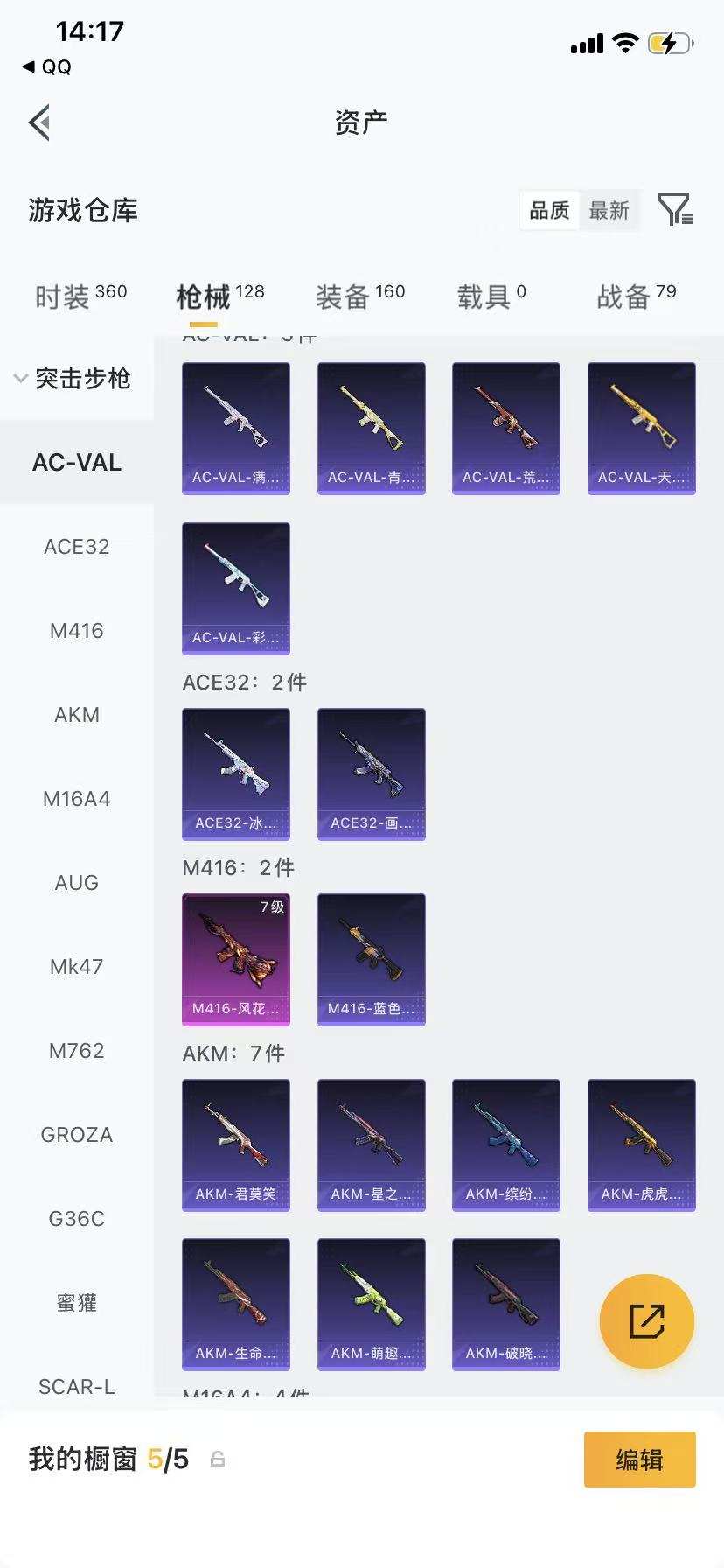Screen dimensions: 724x1568
Task: Tap the yellow floating share button
Action: [x=647, y=1321]
